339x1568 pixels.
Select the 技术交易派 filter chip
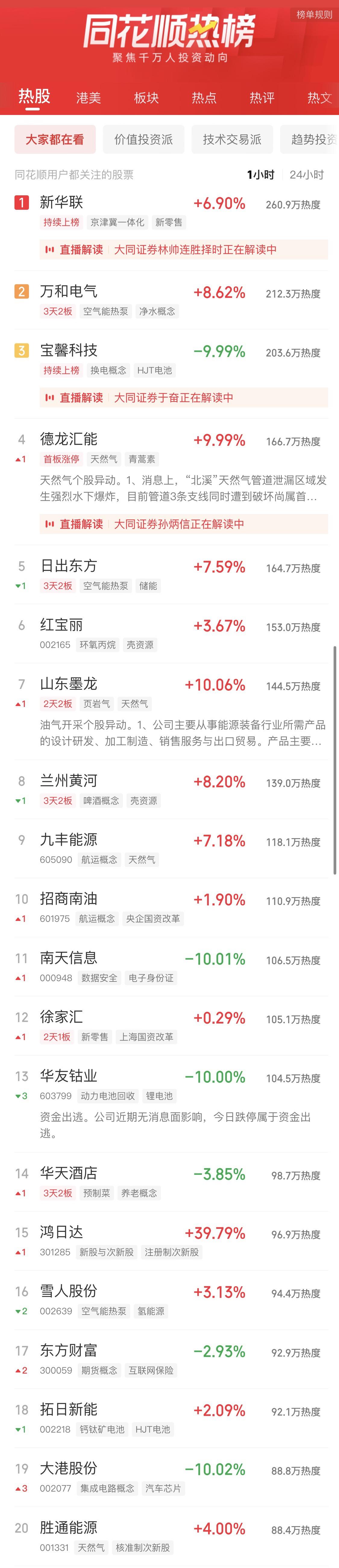232,140
